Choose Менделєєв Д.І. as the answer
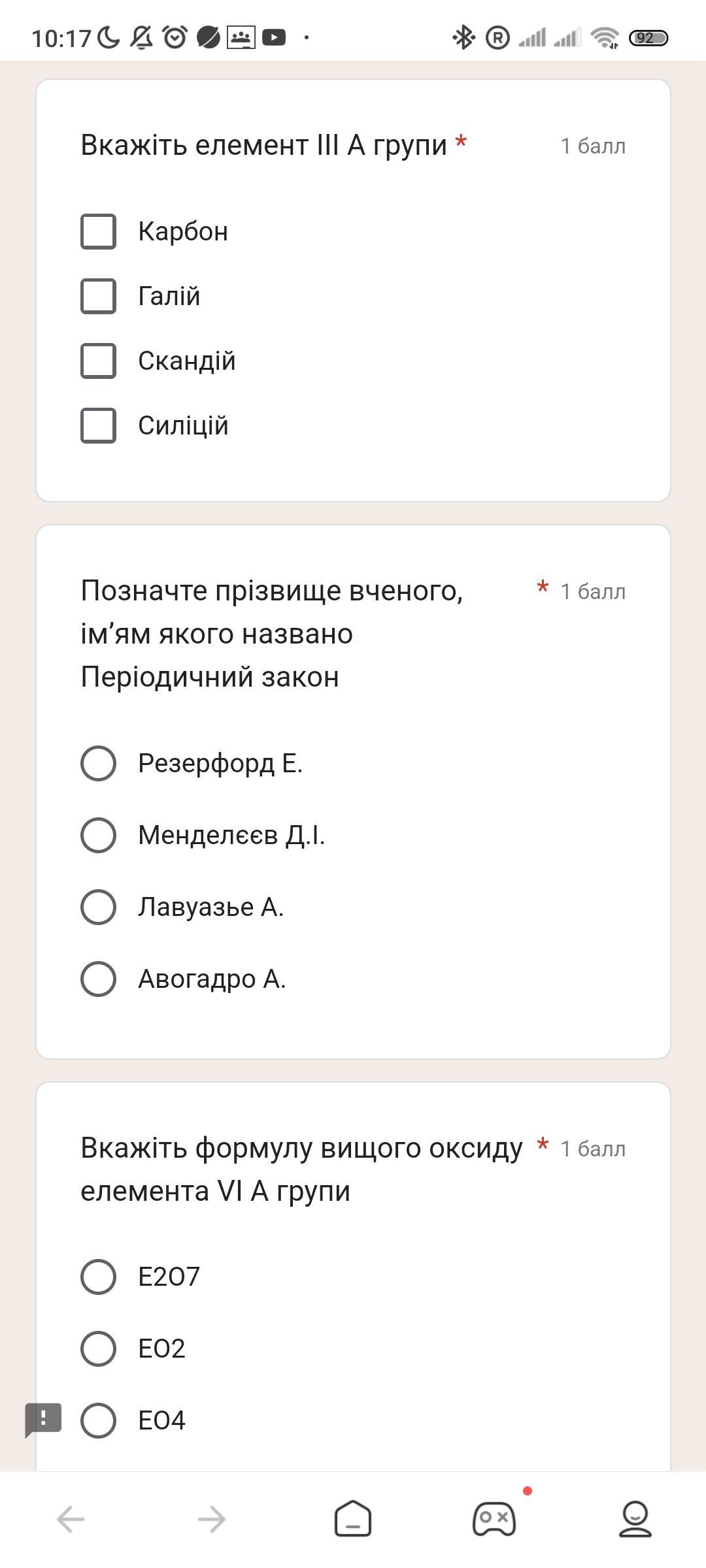 (x=98, y=835)
